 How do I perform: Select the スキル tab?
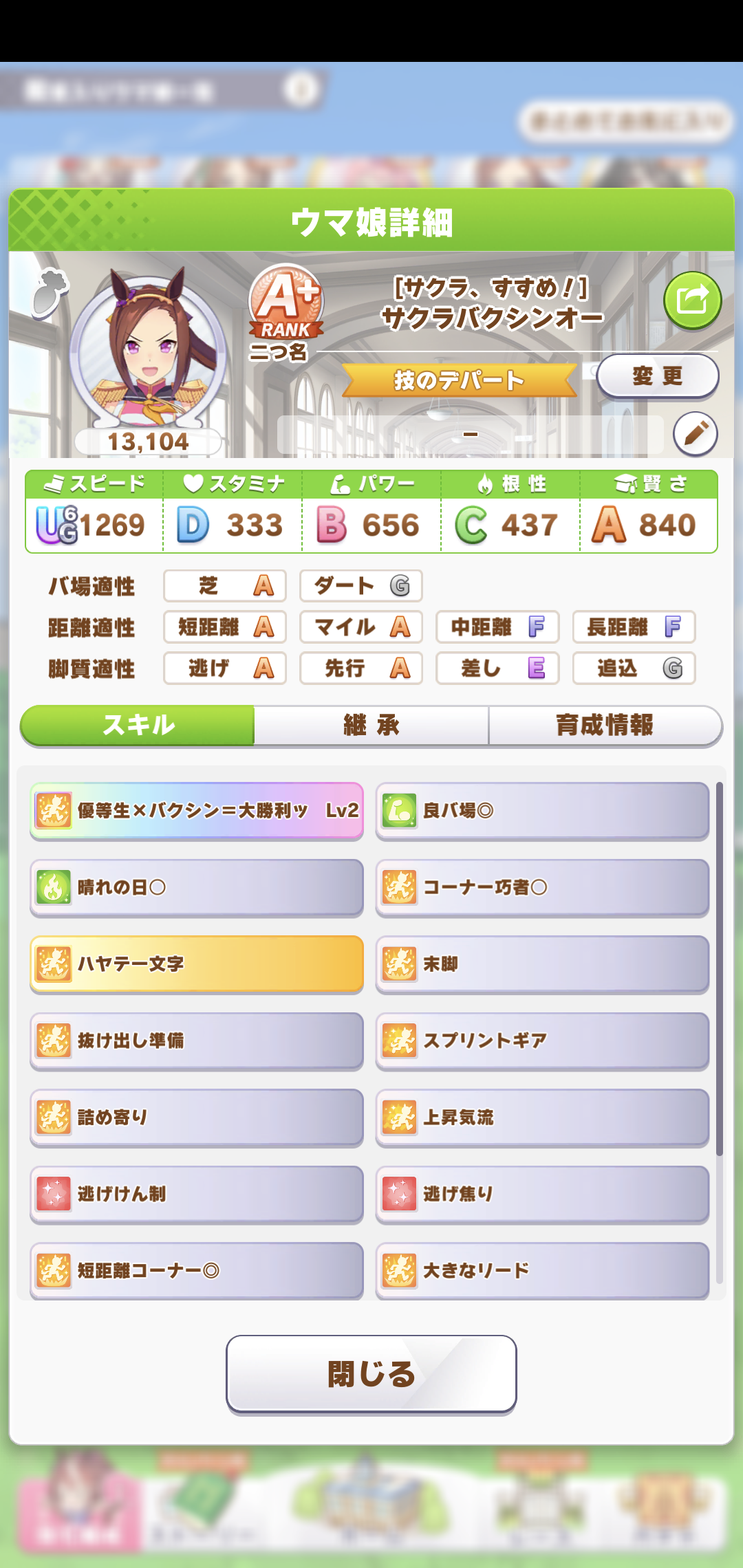point(138,726)
